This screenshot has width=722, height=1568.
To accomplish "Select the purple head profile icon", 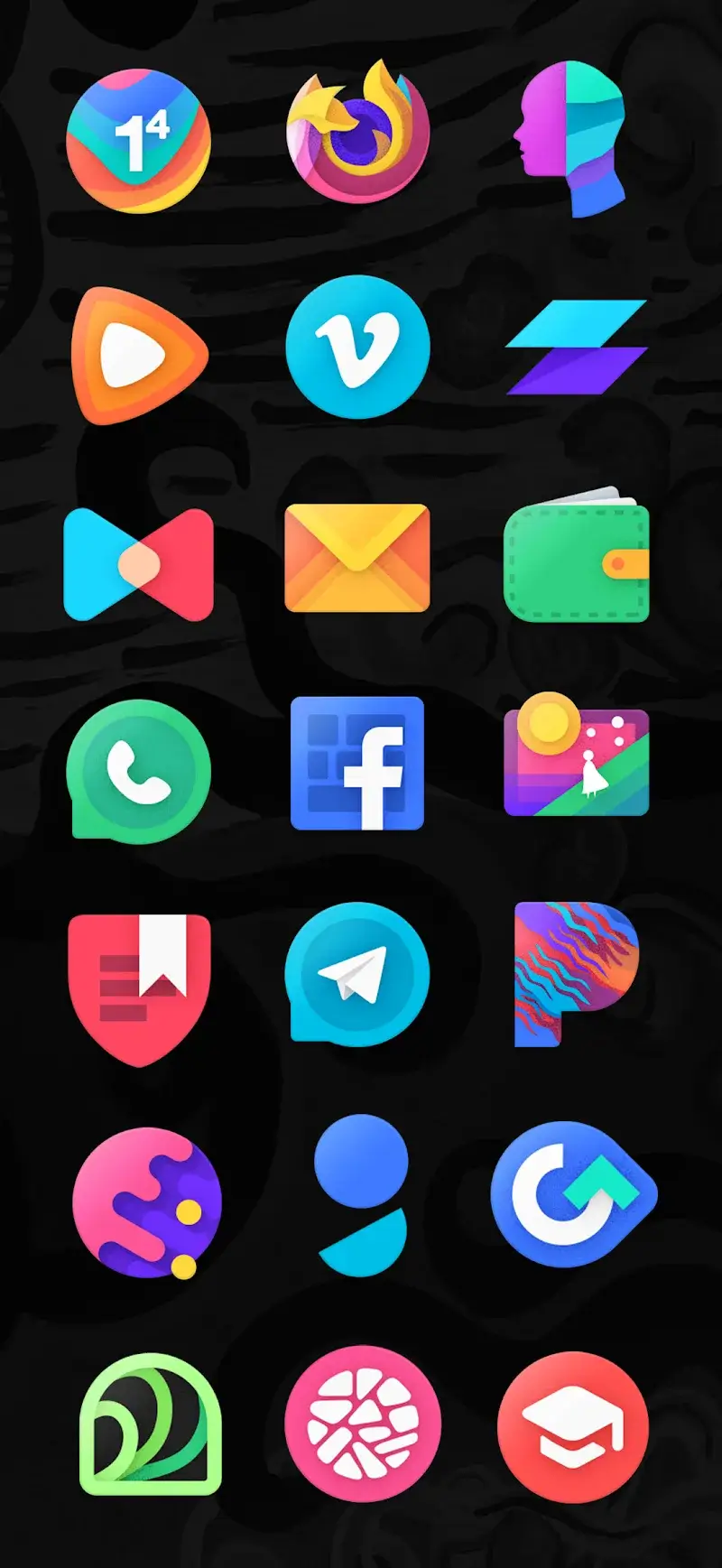I will click(x=578, y=140).
